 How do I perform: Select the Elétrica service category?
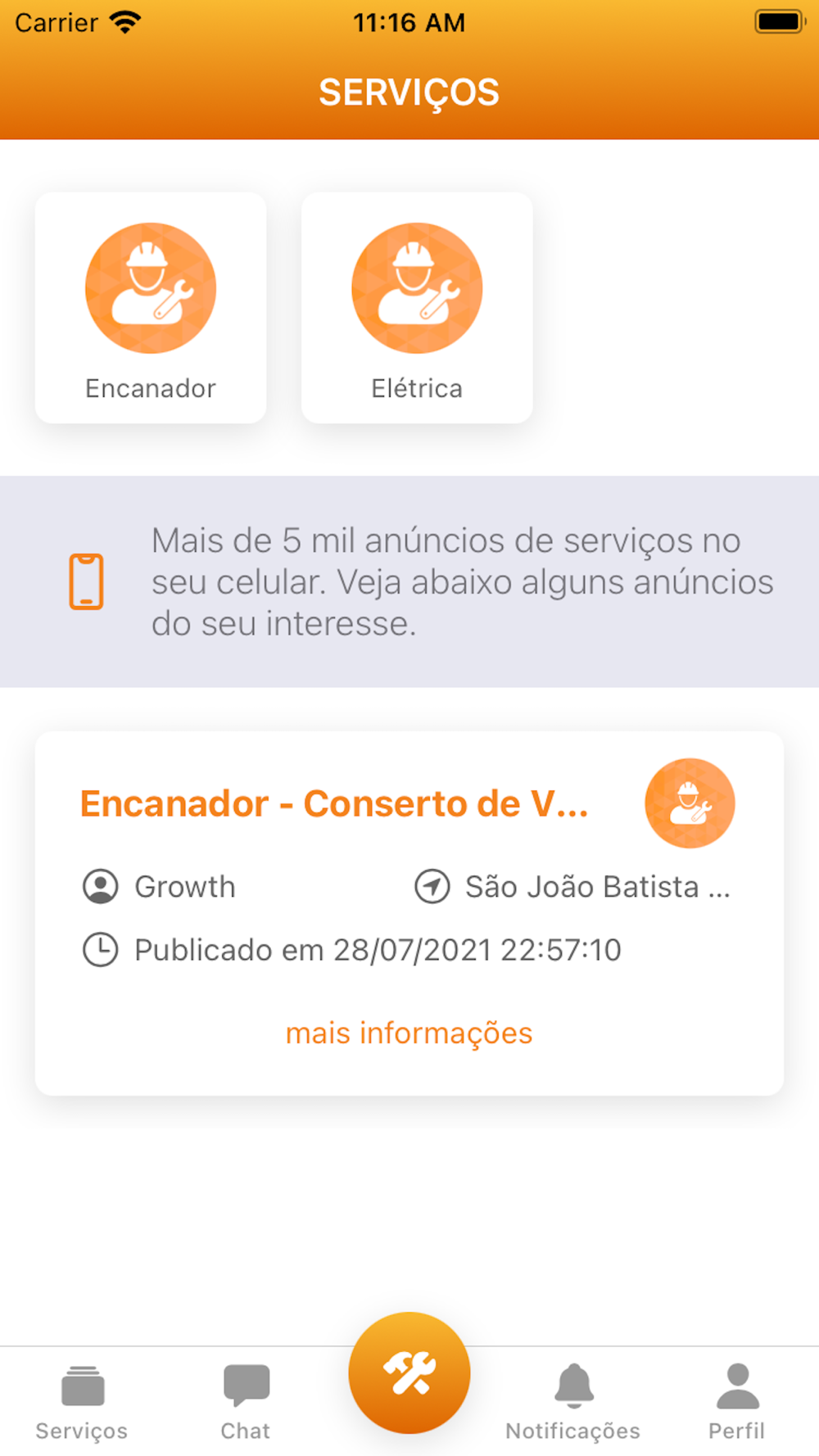click(417, 308)
